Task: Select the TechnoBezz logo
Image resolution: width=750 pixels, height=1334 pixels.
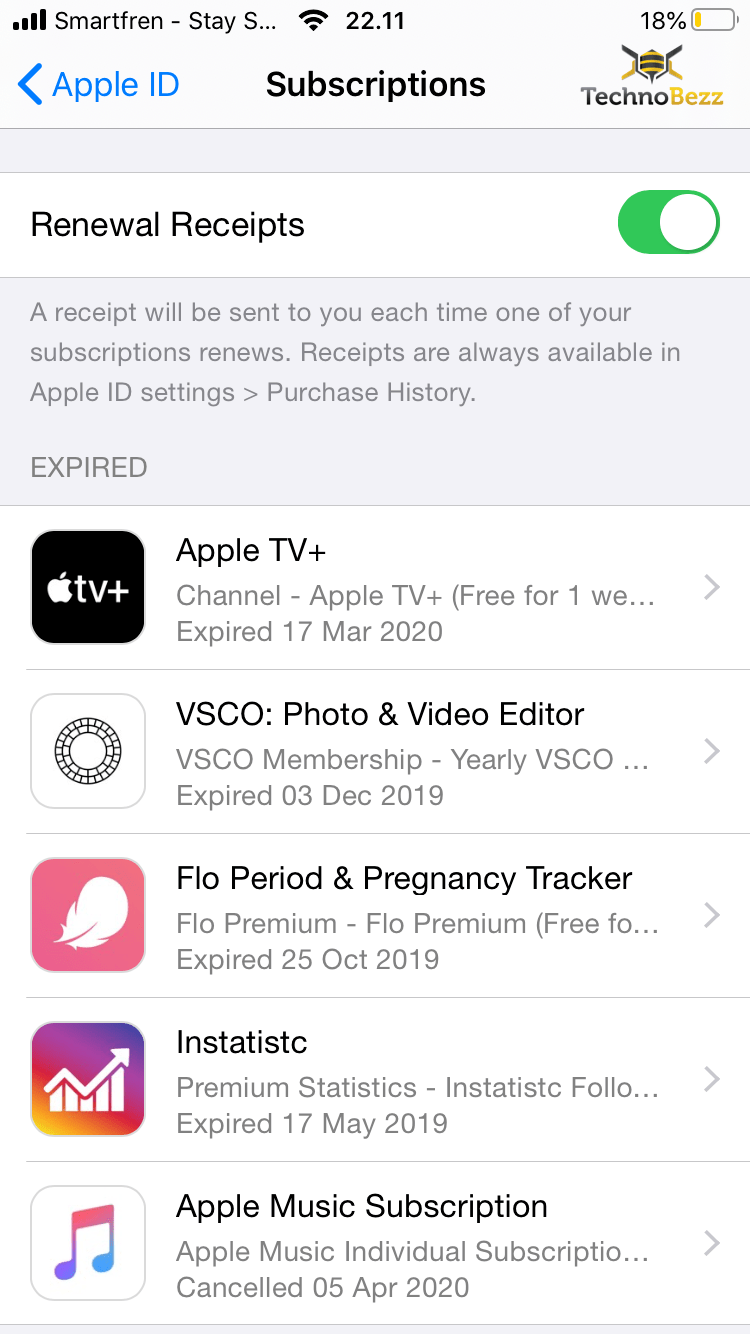Action: pos(650,80)
